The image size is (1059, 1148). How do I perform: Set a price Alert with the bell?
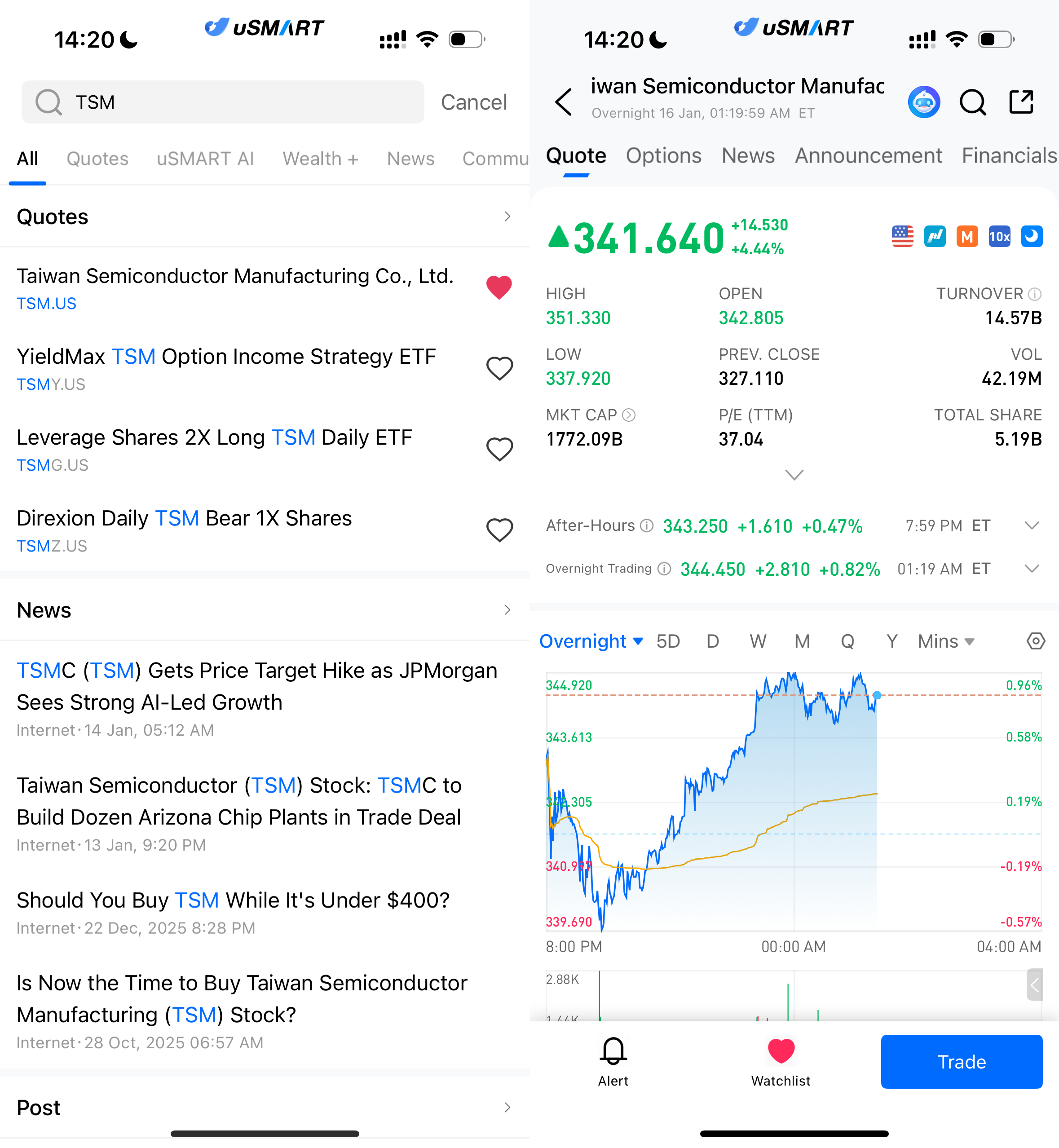pos(613,1060)
